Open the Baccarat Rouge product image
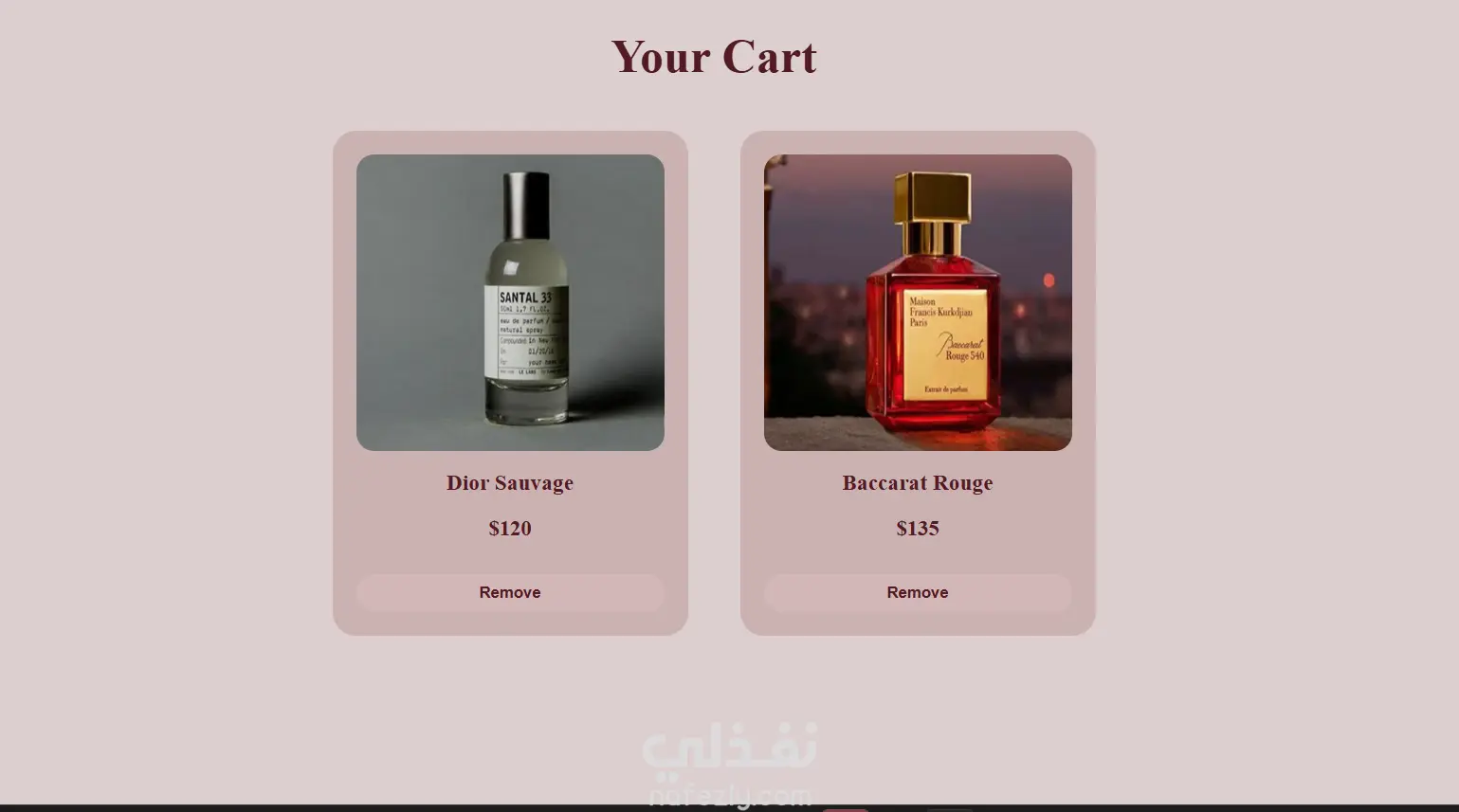 [x=917, y=302]
